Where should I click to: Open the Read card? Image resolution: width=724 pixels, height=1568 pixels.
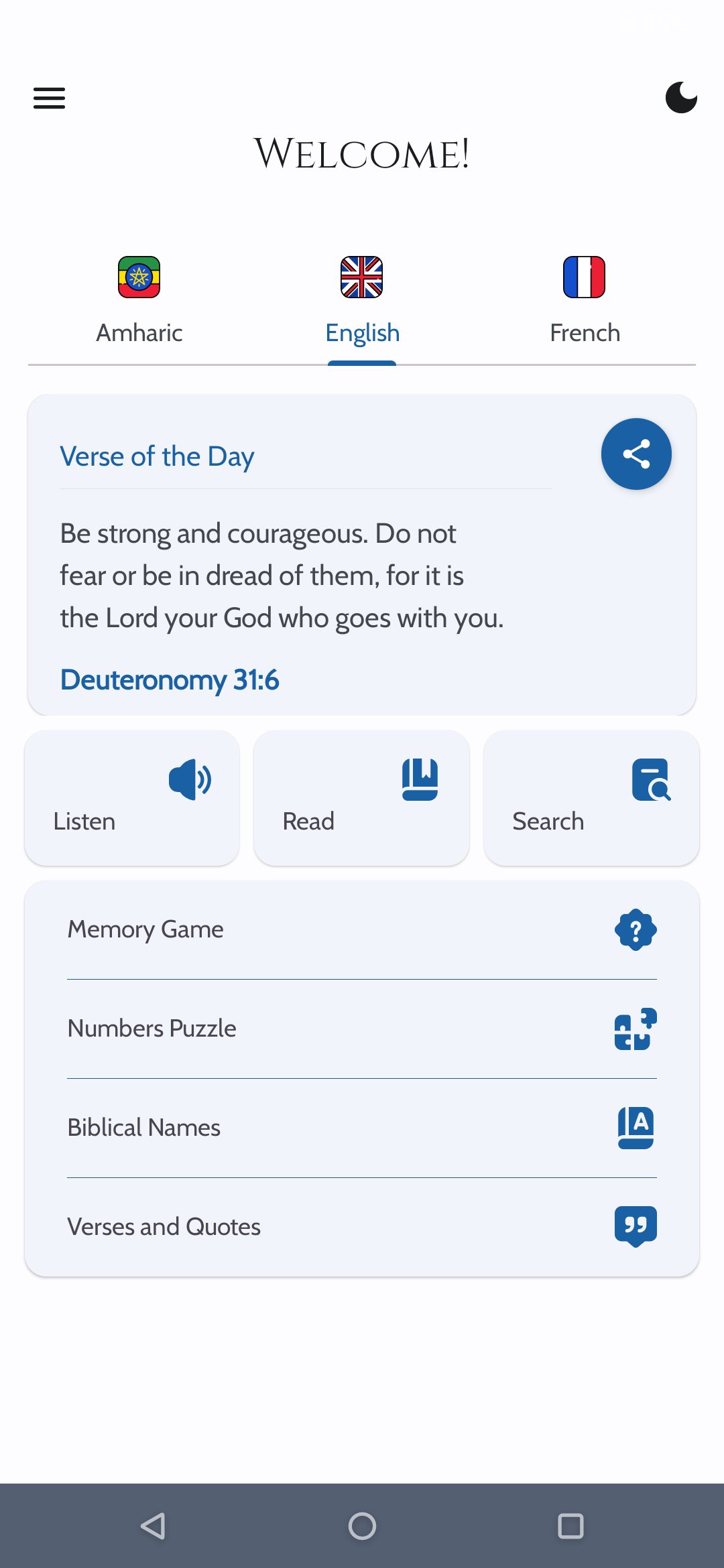coord(362,798)
